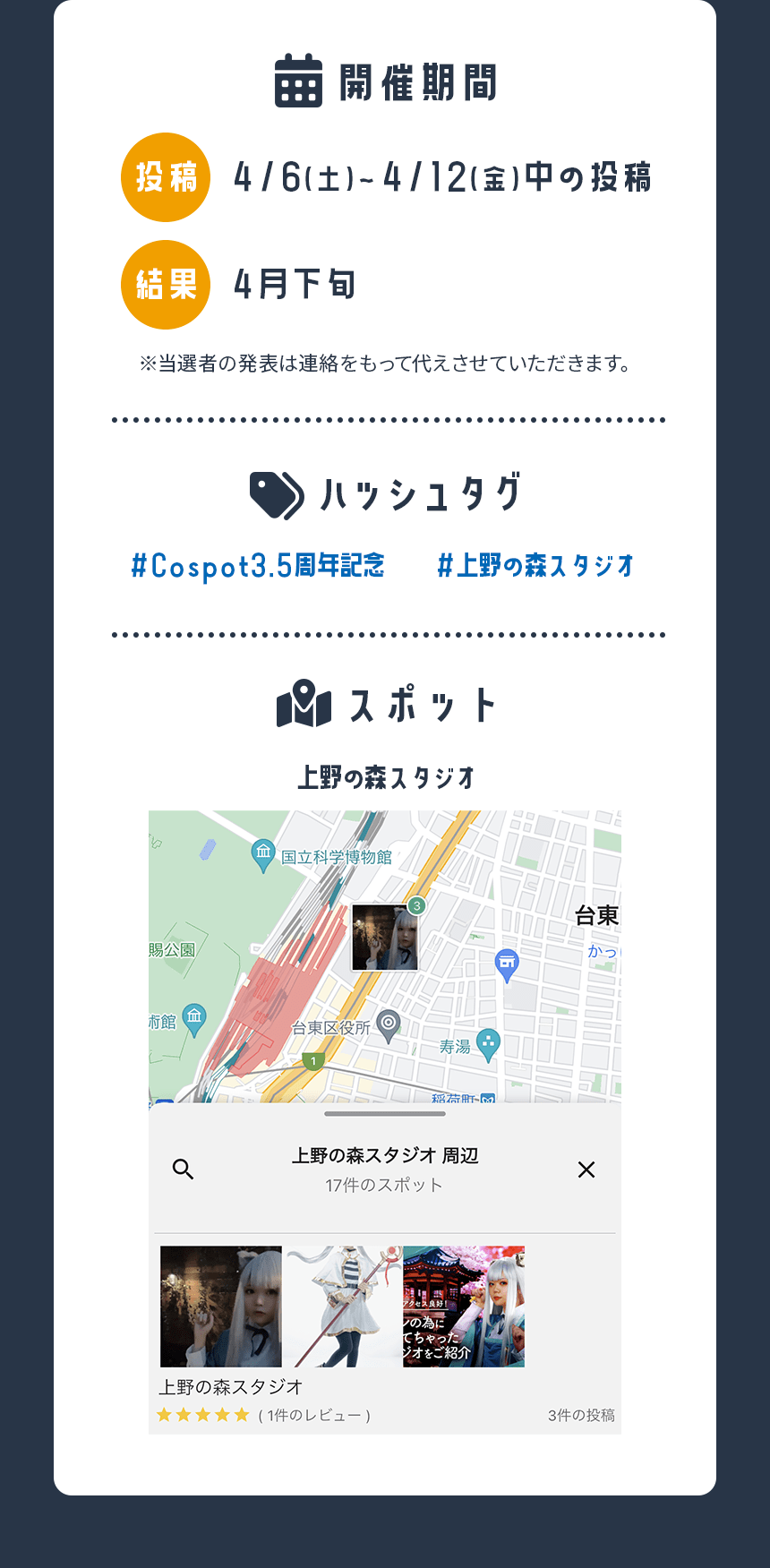The image size is (770, 1568).
Task: Select the 国立科学博物館 museum map pin
Action: coord(262,852)
